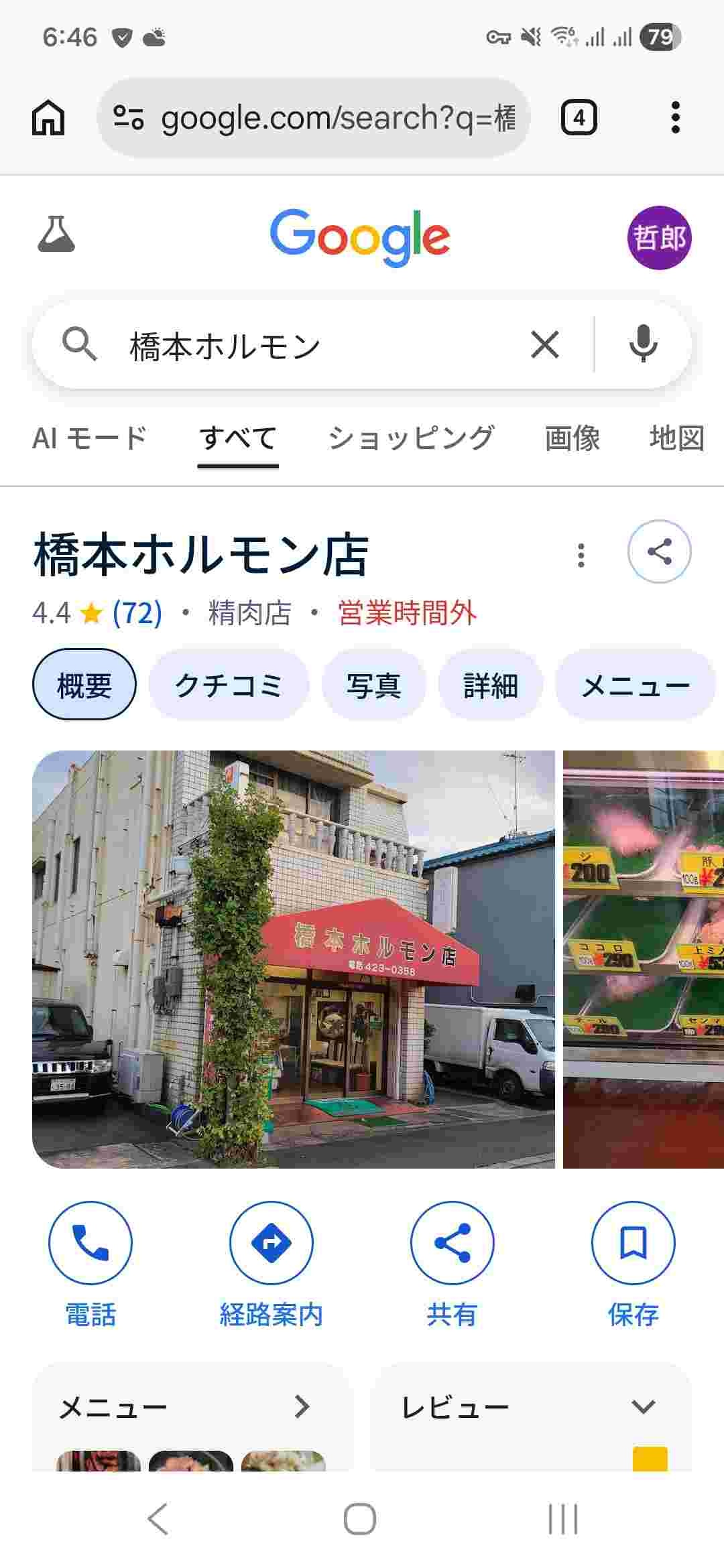
Task: Open the 72 reviews link
Action: 137,612
